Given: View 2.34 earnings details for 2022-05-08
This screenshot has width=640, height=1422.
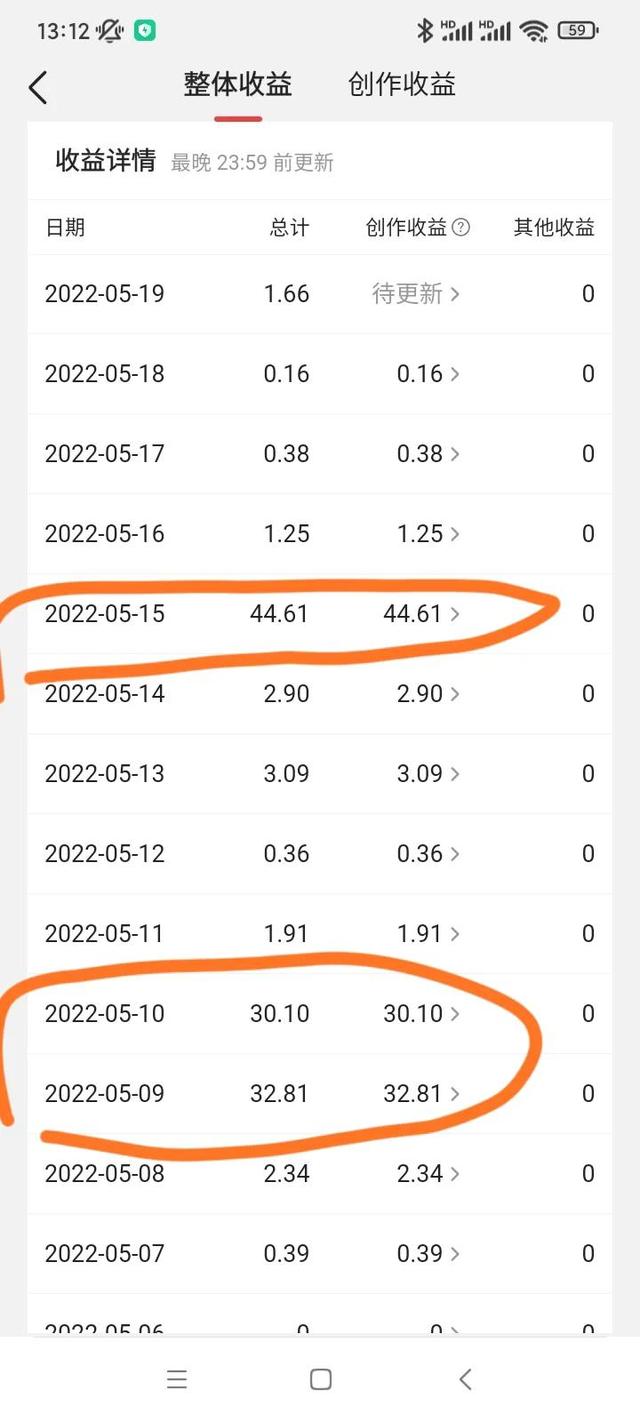Looking at the screenshot, I should pyautogui.click(x=429, y=1174).
